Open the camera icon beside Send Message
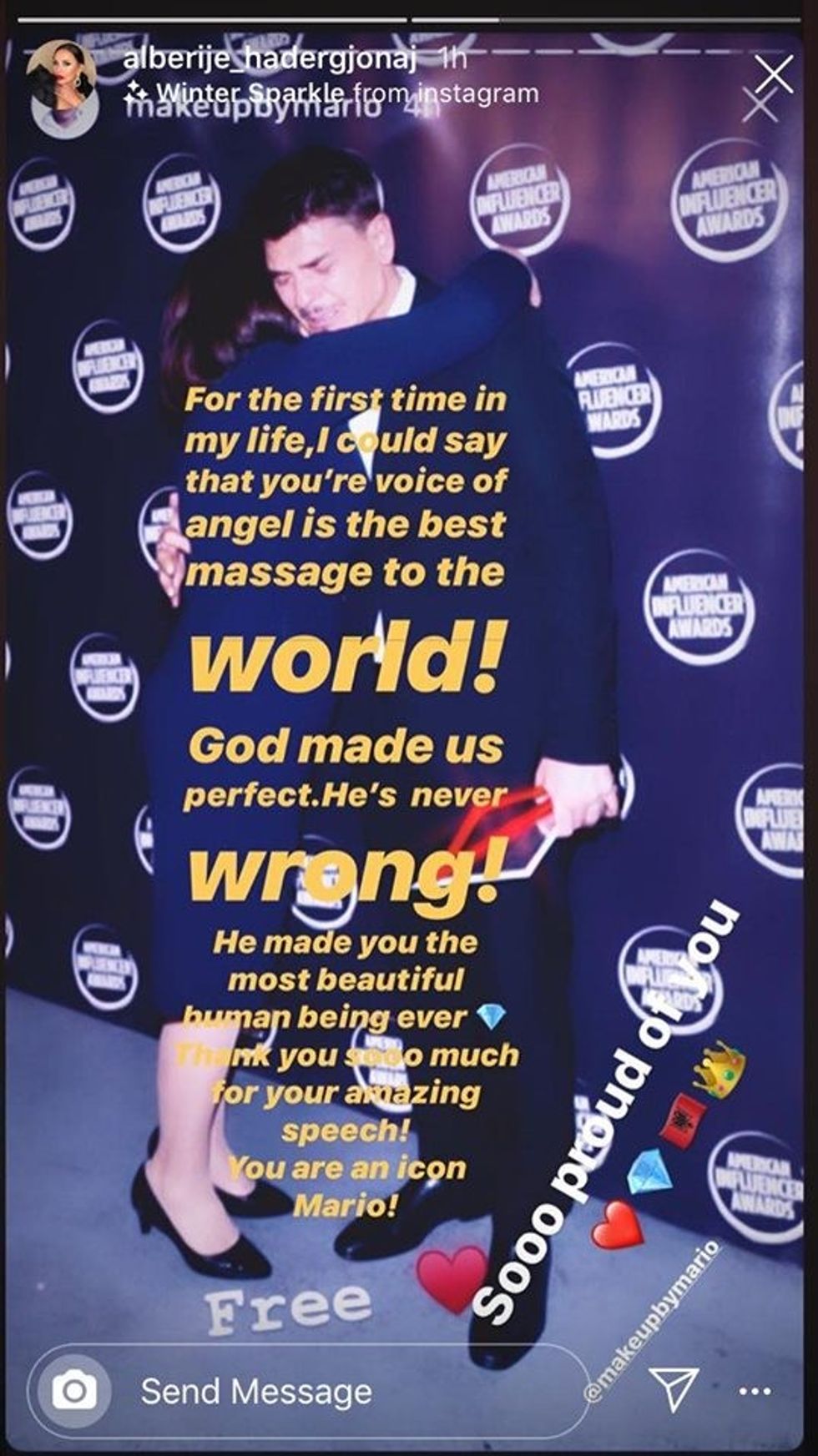This screenshot has width=818, height=1456. point(75,1390)
